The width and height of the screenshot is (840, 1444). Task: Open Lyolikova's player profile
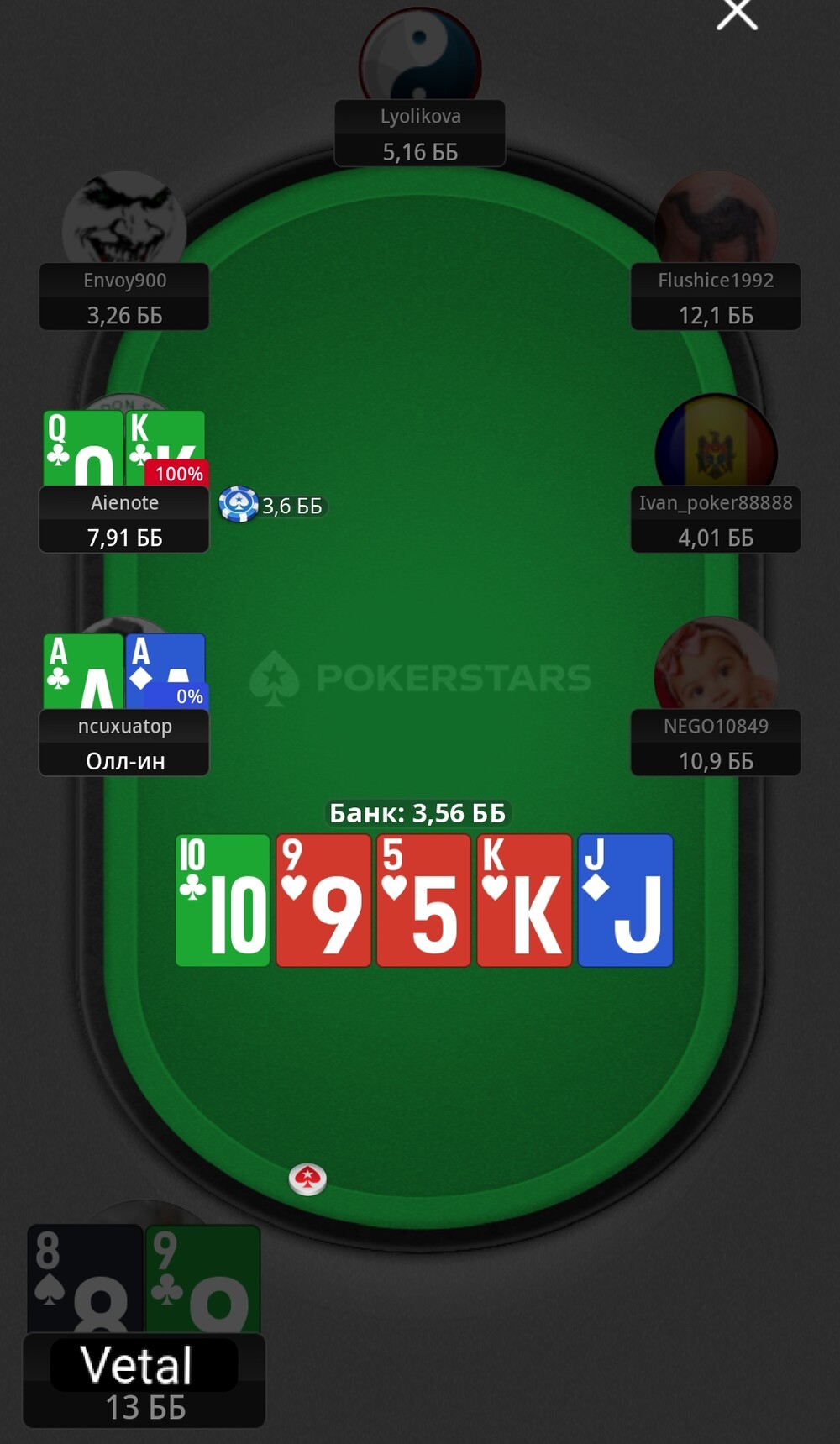[420, 134]
